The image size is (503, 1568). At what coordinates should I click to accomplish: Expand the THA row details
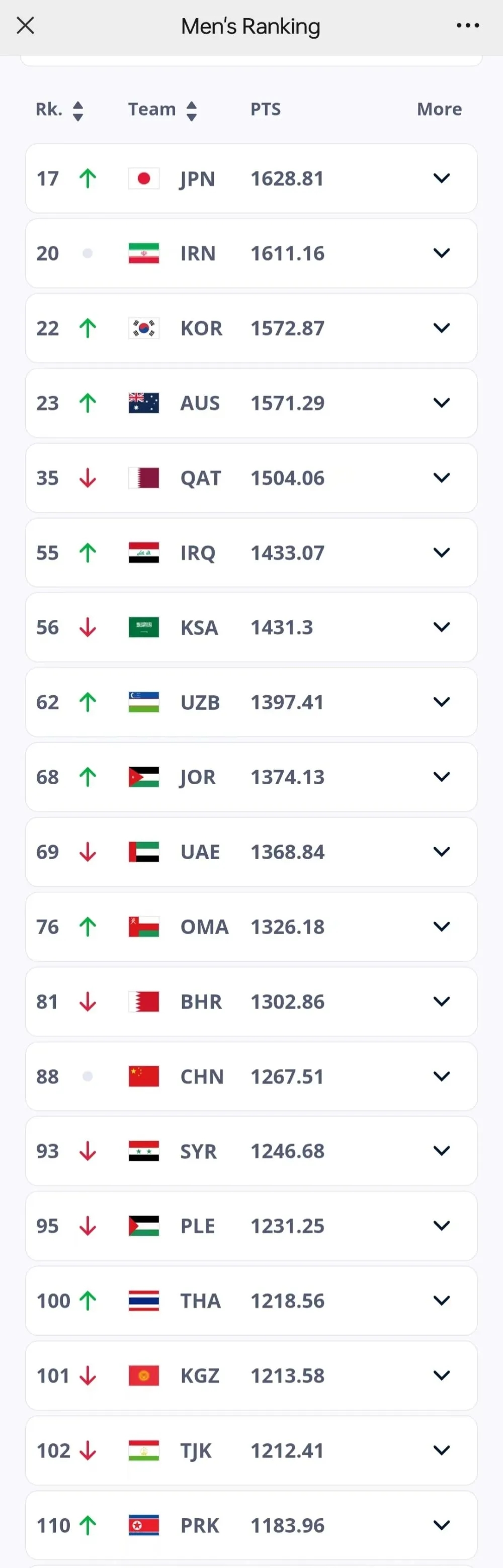tap(442, 1301)
